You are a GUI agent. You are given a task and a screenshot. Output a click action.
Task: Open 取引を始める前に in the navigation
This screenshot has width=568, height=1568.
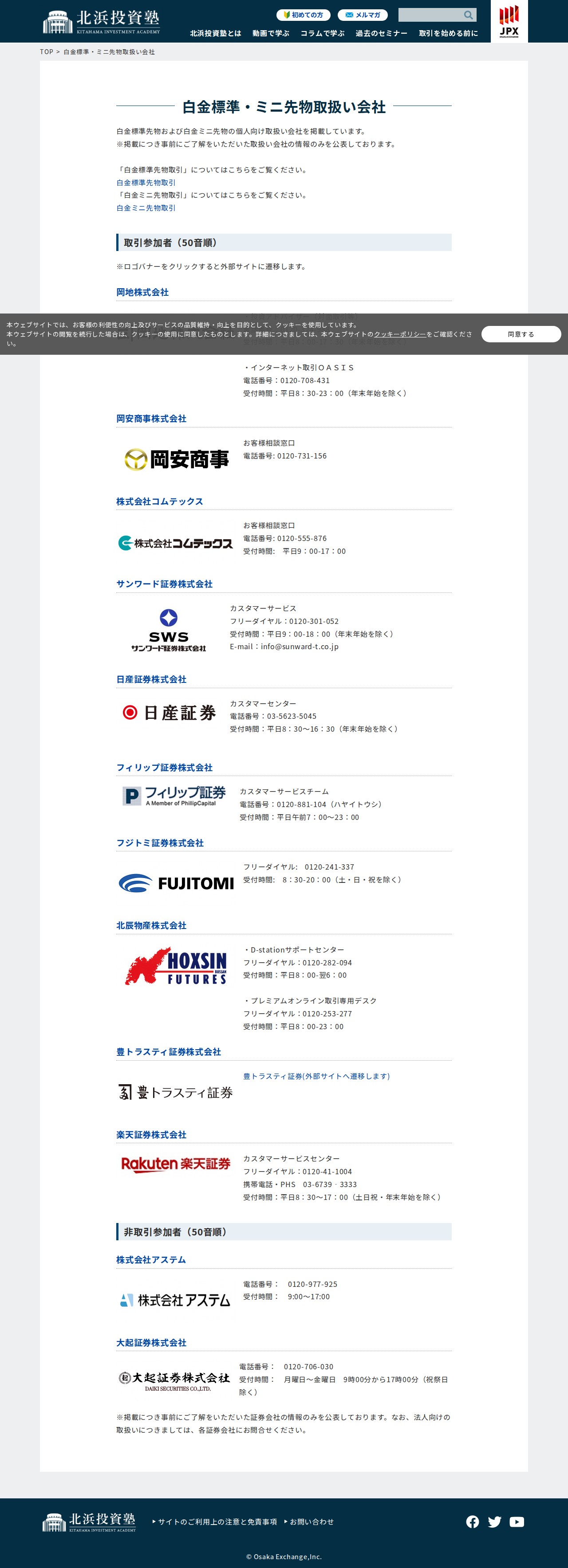pos(449,33)
